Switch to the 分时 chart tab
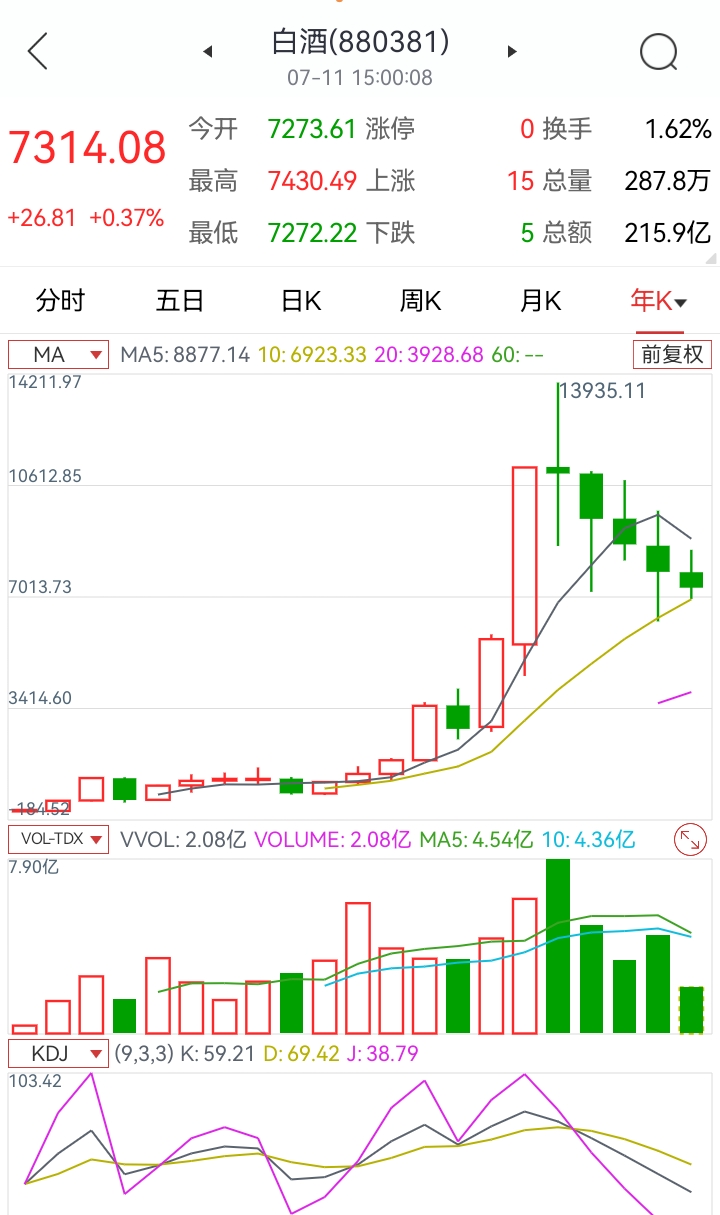This screenshot has height=1215, width=720. click(x=60, y=301)
